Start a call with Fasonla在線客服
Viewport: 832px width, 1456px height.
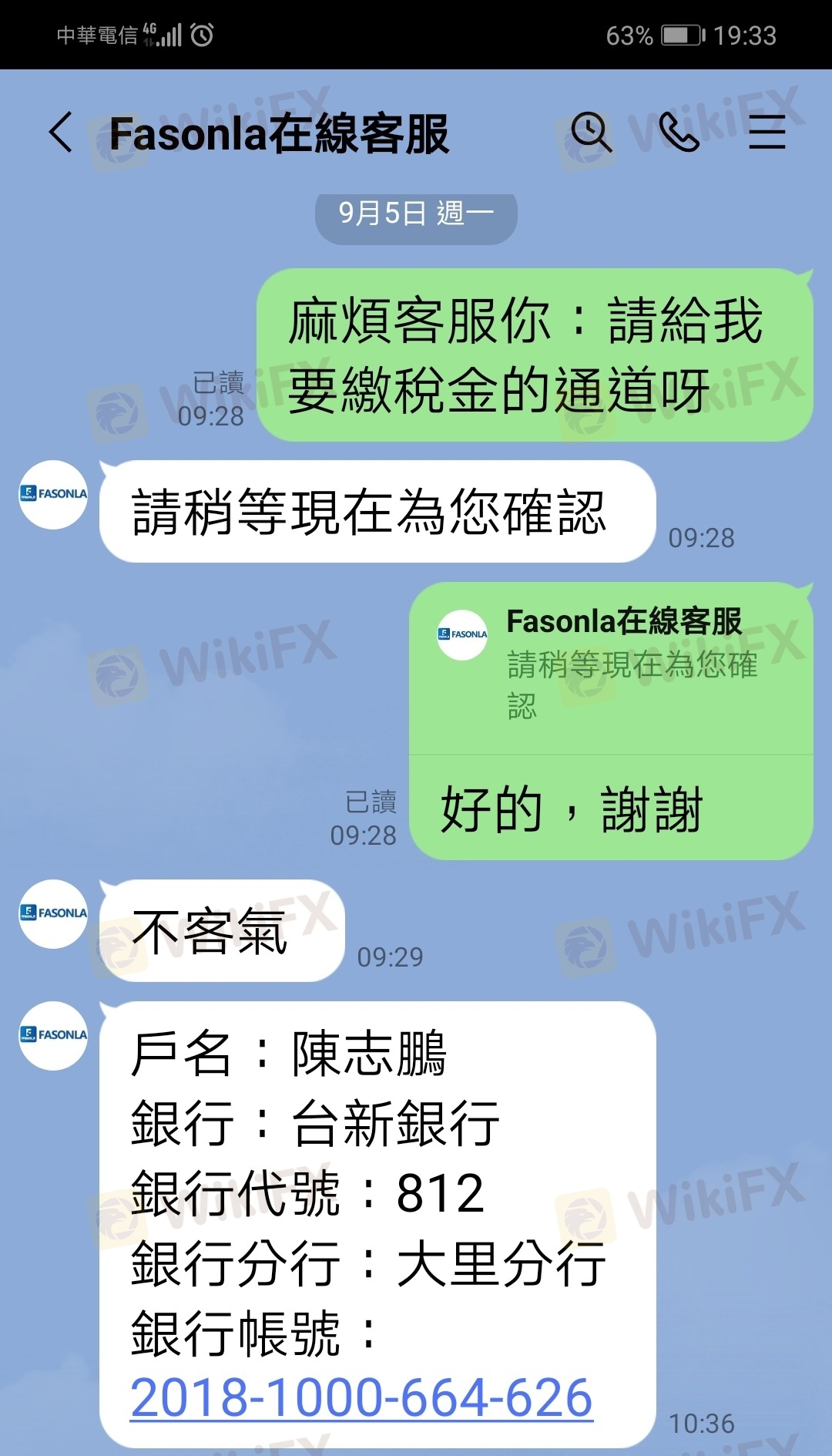click(x=679, y=133)
